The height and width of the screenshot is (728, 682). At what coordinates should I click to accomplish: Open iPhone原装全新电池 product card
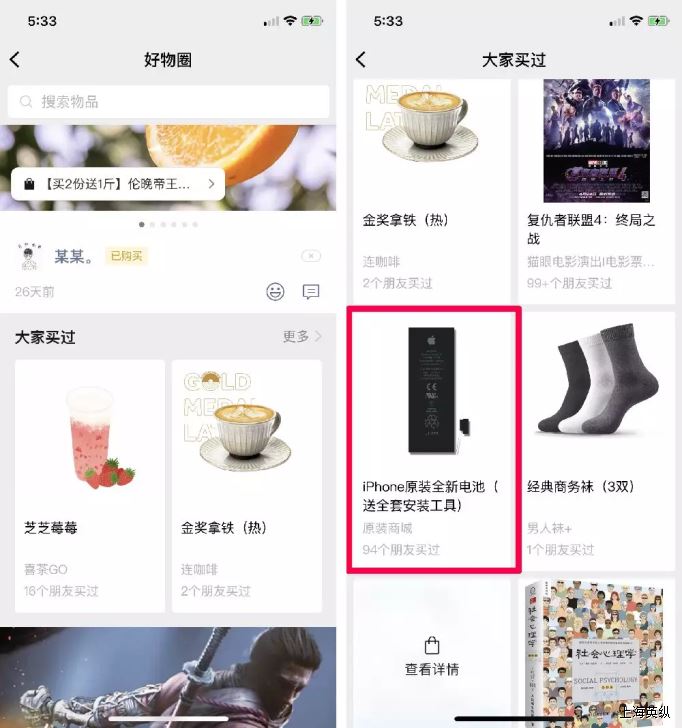tap(433, 440)
